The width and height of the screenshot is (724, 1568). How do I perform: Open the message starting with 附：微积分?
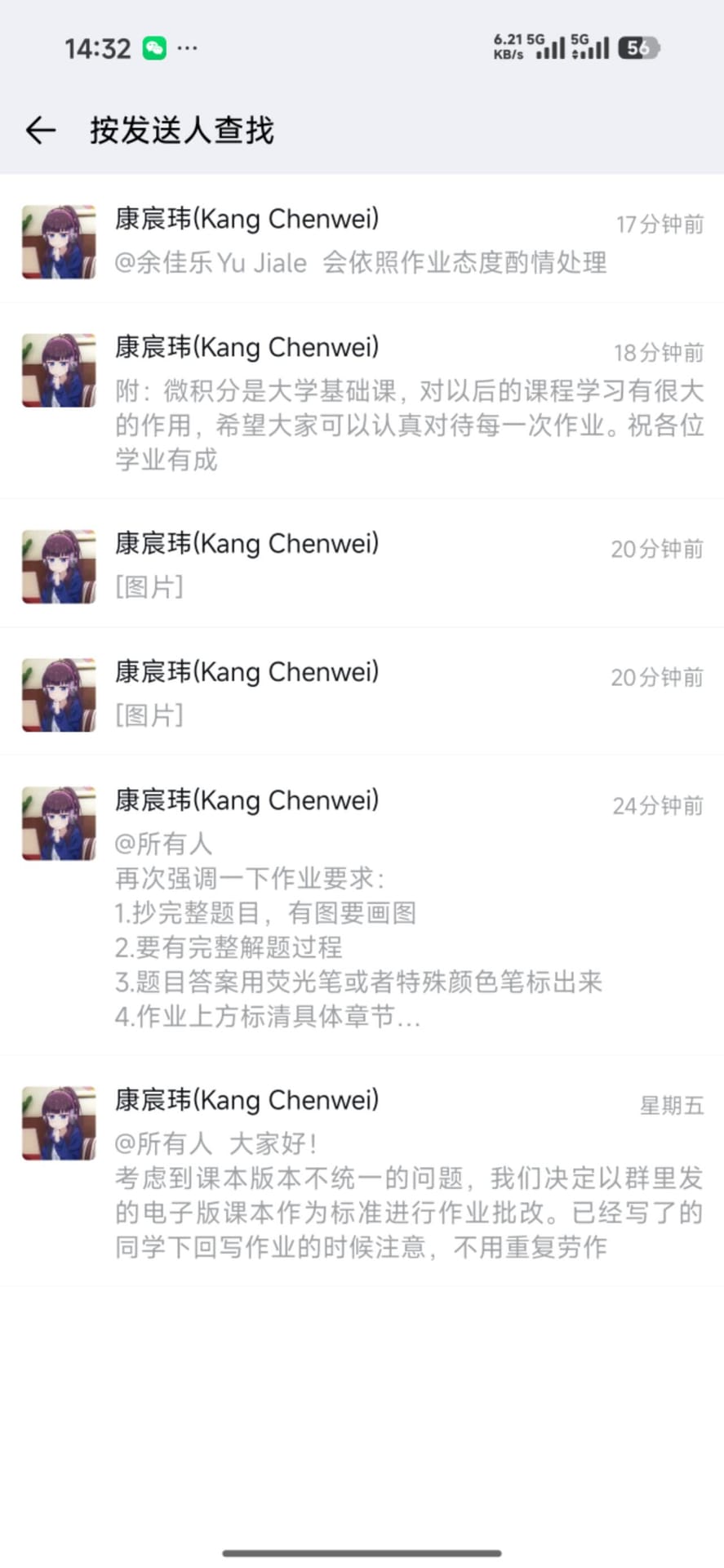click(362, 401)
